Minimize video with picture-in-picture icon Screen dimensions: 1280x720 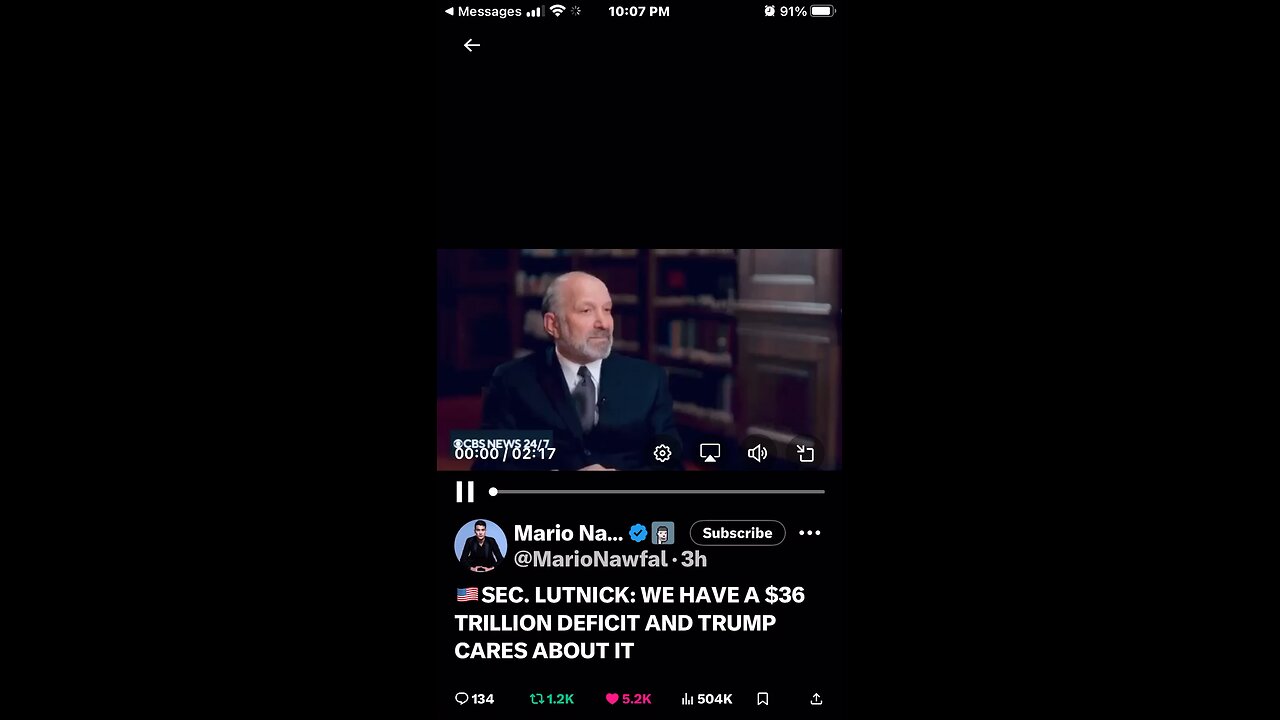[x=805, y=453]
